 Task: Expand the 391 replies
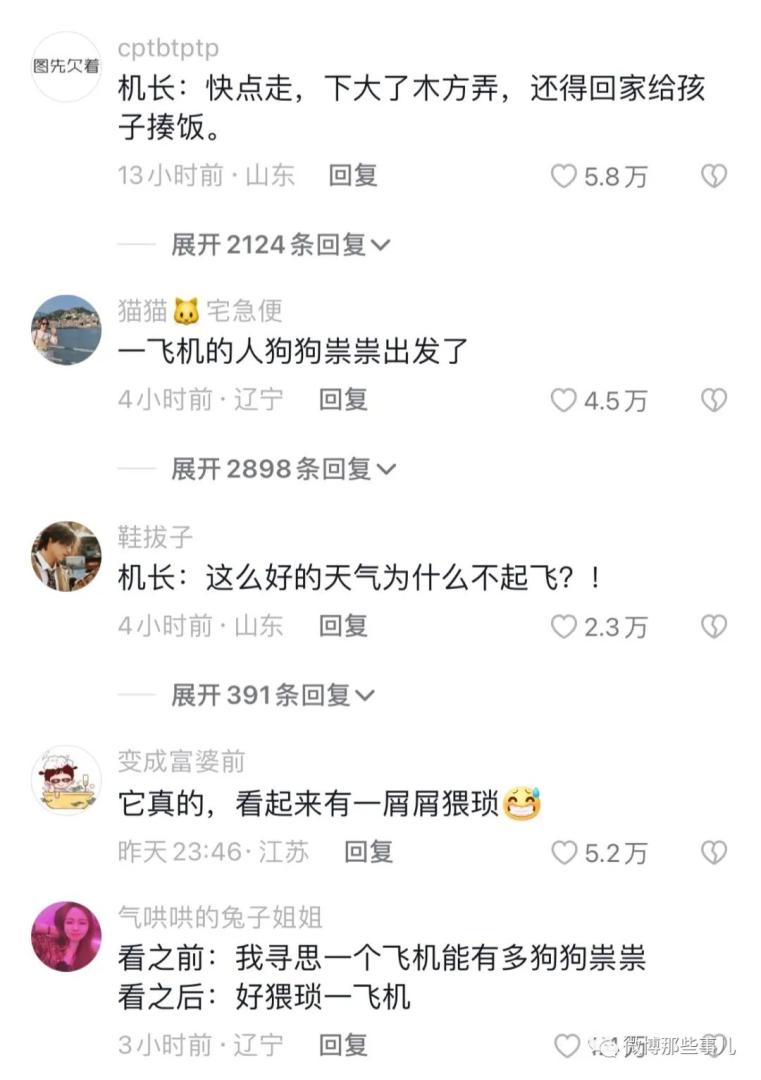click(x=272, y=694)
